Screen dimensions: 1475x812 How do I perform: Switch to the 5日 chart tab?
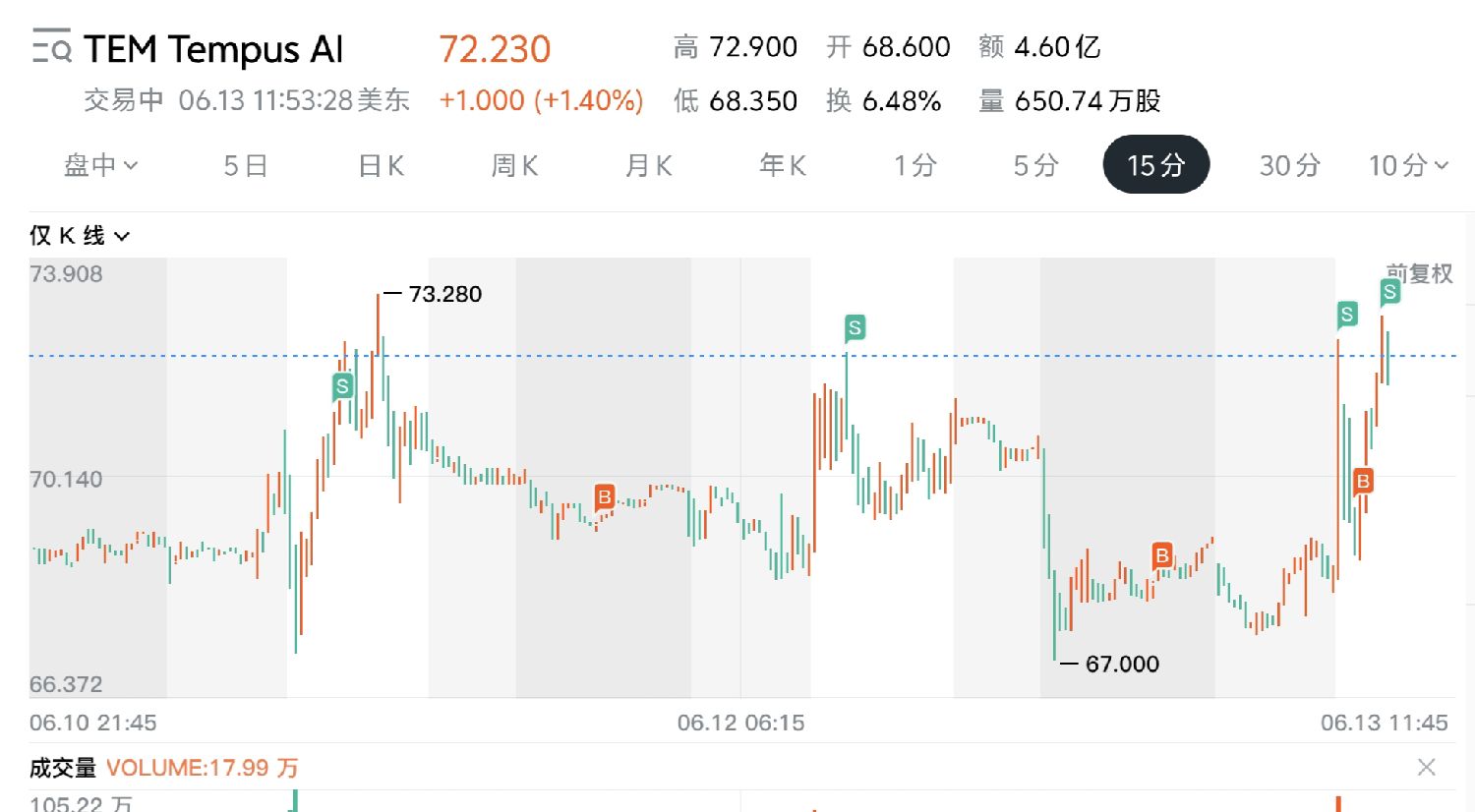tap(246, 165)
